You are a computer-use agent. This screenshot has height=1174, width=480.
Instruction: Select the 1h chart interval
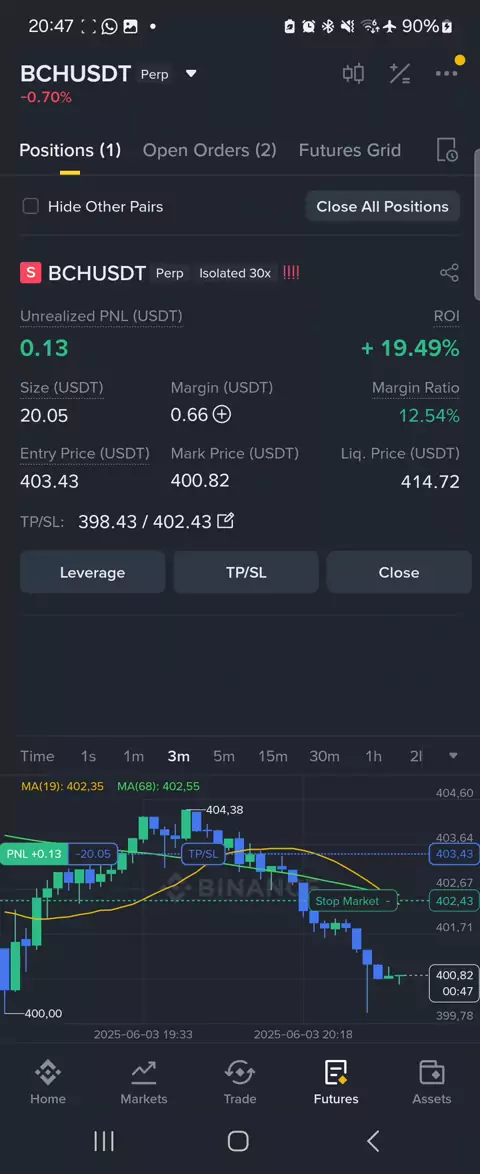(373, 756)
